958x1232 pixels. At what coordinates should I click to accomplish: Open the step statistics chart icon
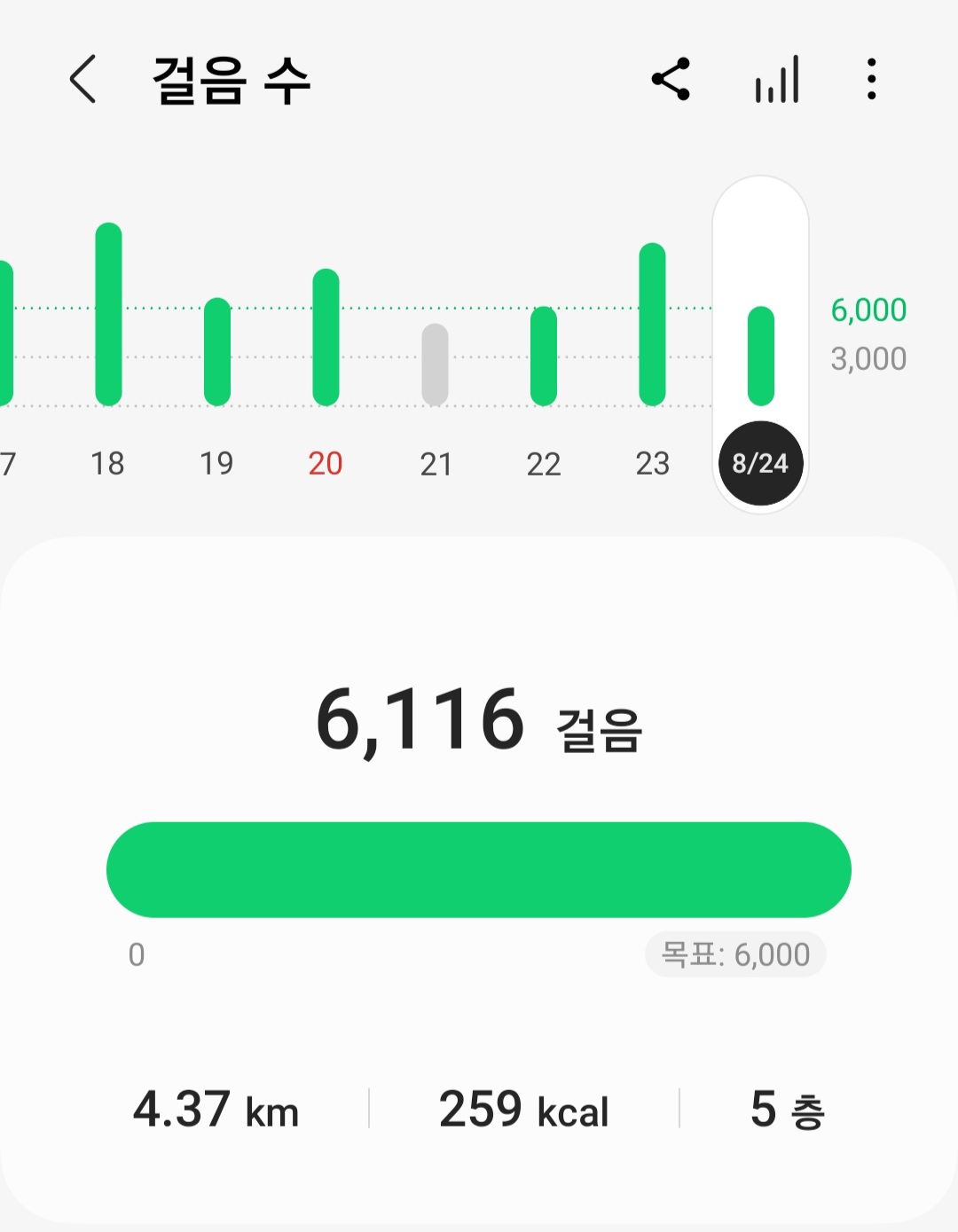coord(777,79)
